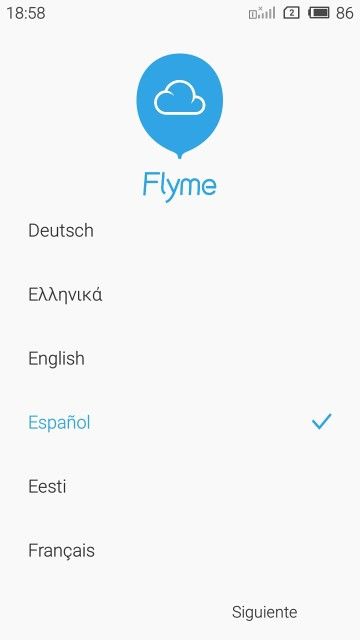Image resolution: width=360 pixels, height=640 pixels.
Task: Select Eesti language option
Action: click(x=180, y=487)
